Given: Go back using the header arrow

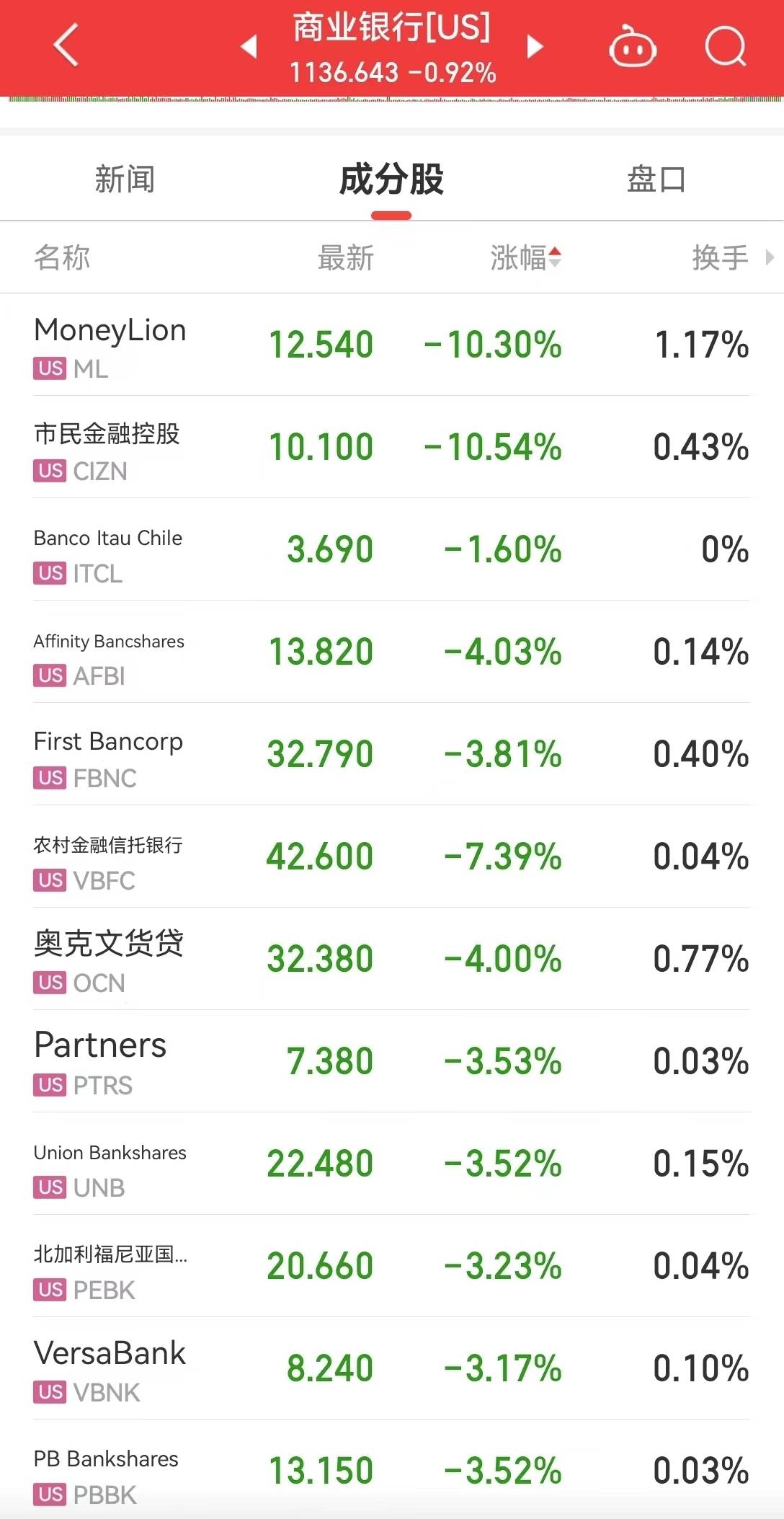Looking at the screenshot, I should click(66, 45).
